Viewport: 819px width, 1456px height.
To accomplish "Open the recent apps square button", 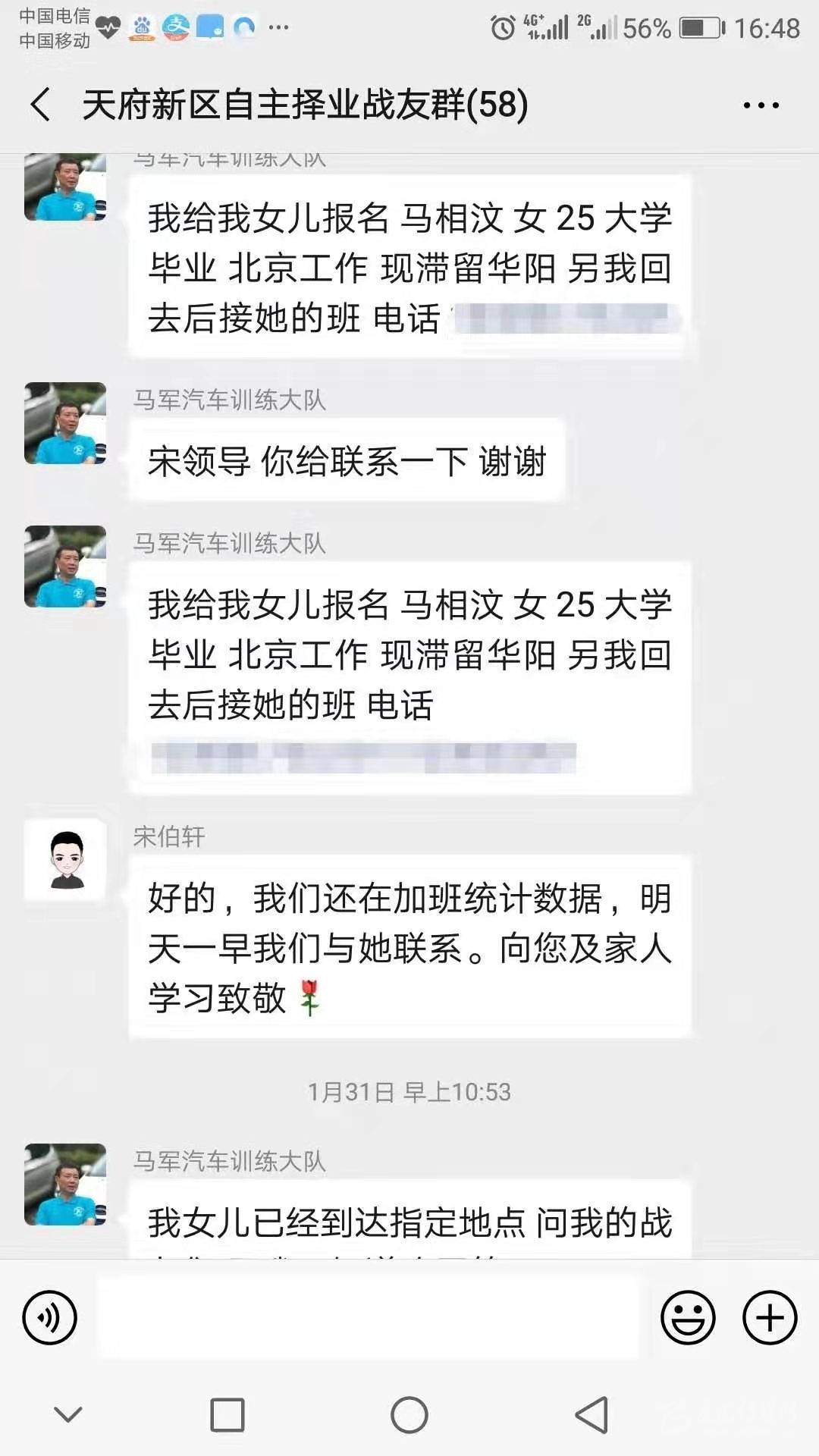I will (227, 1415).
